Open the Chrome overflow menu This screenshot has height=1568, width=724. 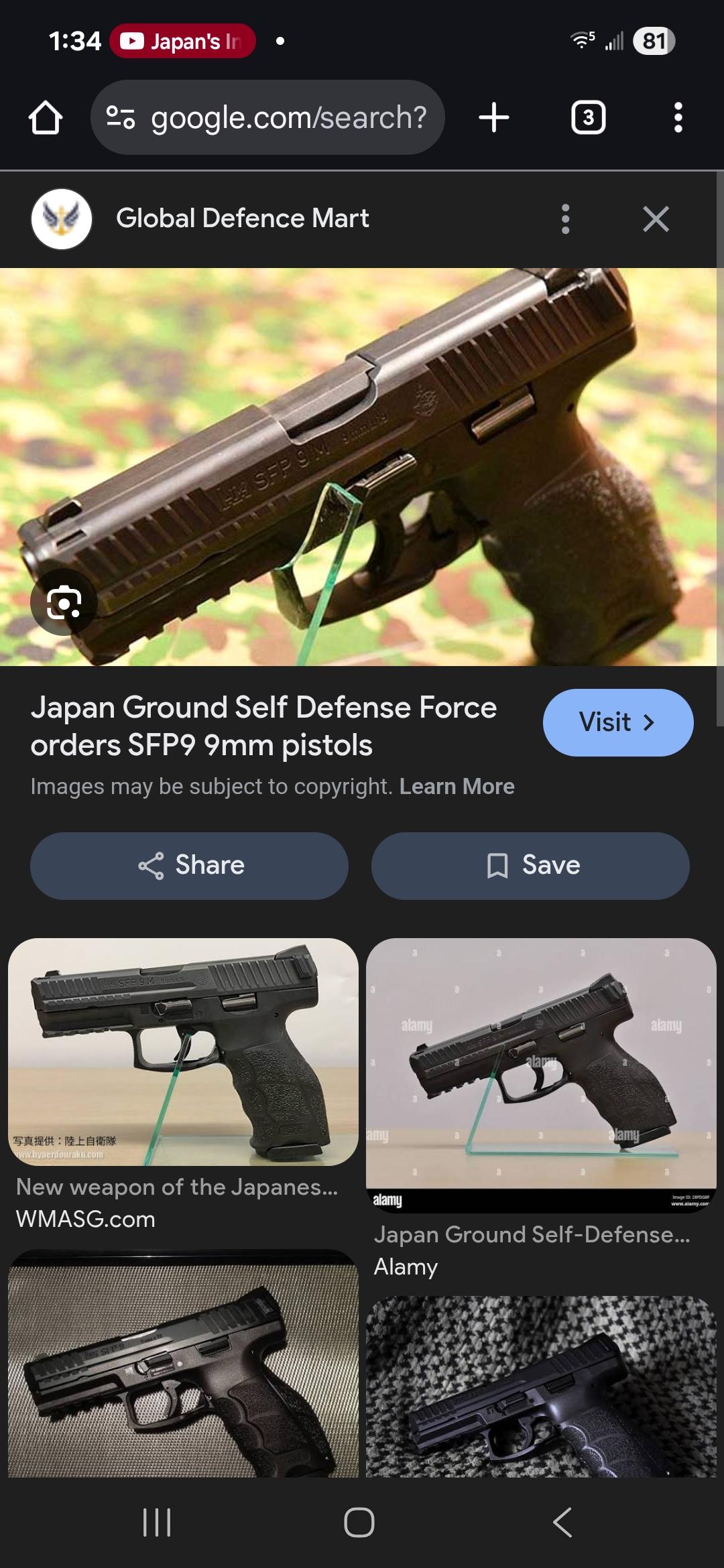pos(678,118)
